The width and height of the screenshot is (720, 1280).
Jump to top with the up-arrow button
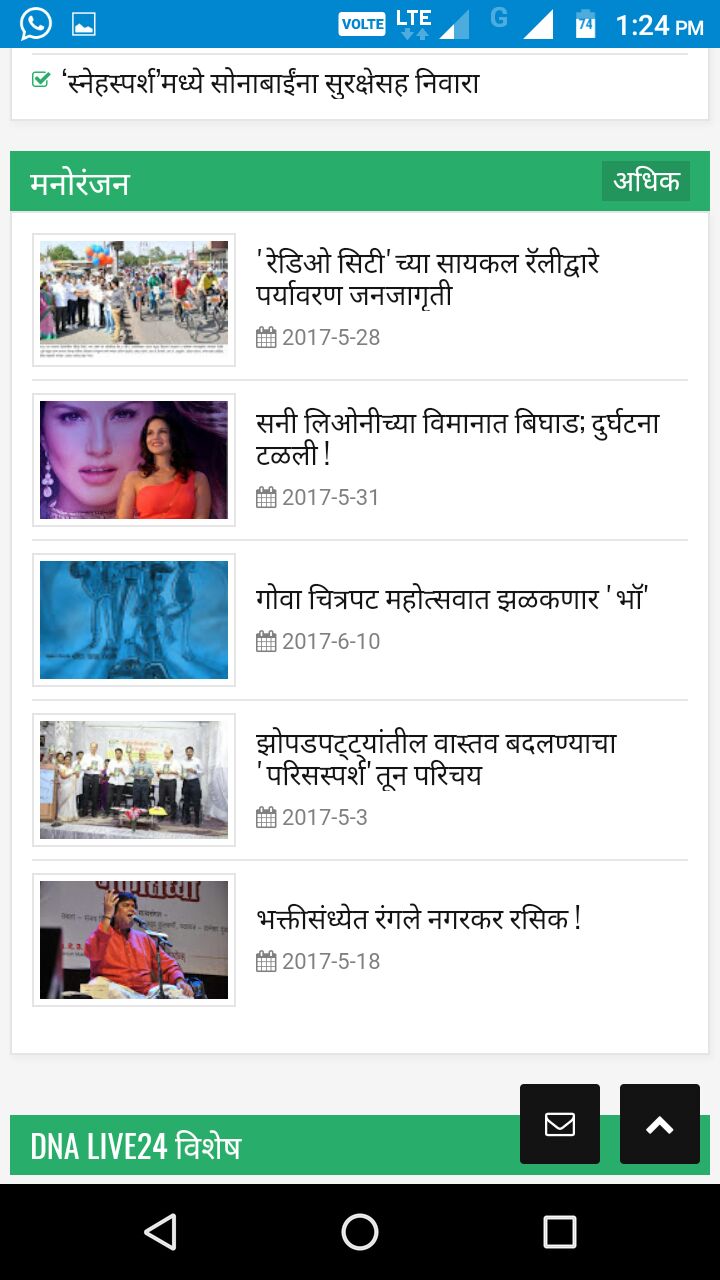pyautogui.click(x=660, y=1124)
